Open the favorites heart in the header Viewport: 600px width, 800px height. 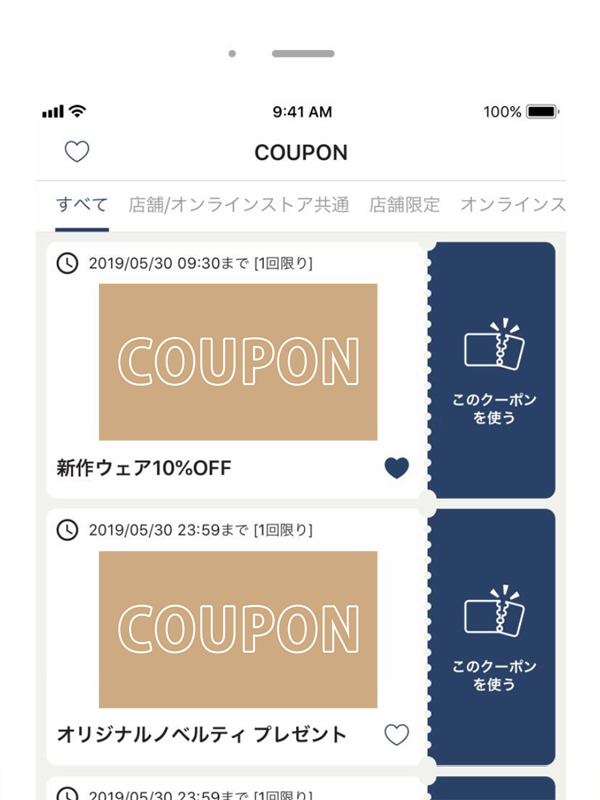(x=77, y=152)
